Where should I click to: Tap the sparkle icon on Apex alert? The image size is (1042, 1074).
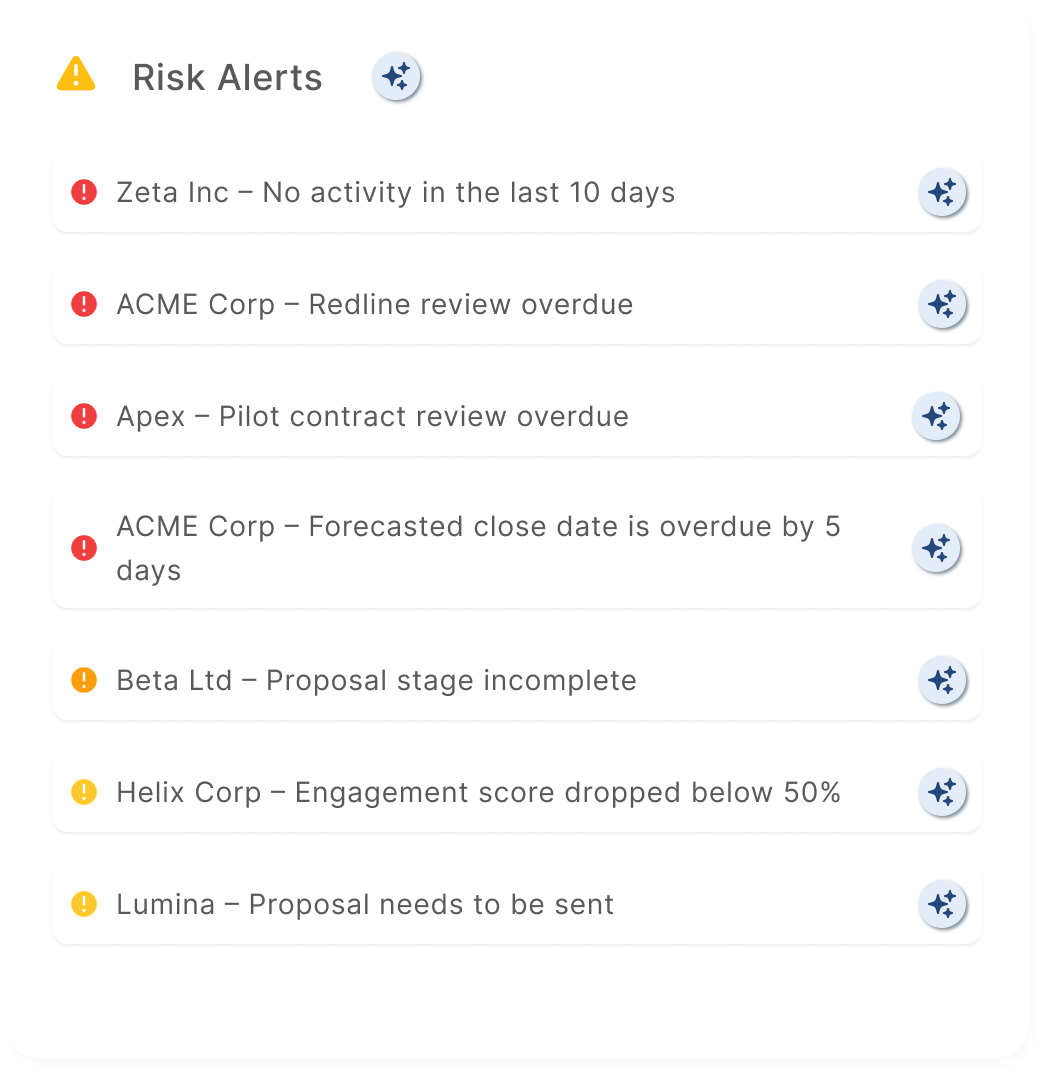pyautogui.click(x=936, y=416)
